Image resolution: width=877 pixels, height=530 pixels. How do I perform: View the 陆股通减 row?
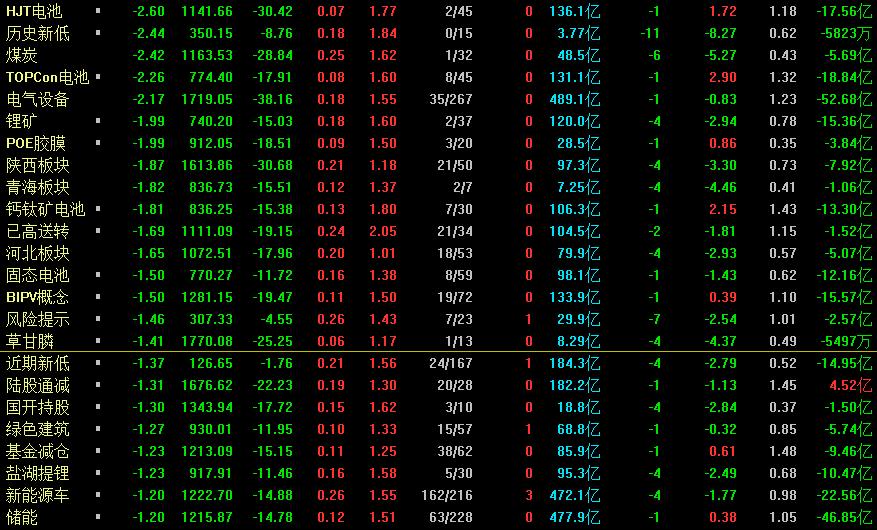pos(38,385)
